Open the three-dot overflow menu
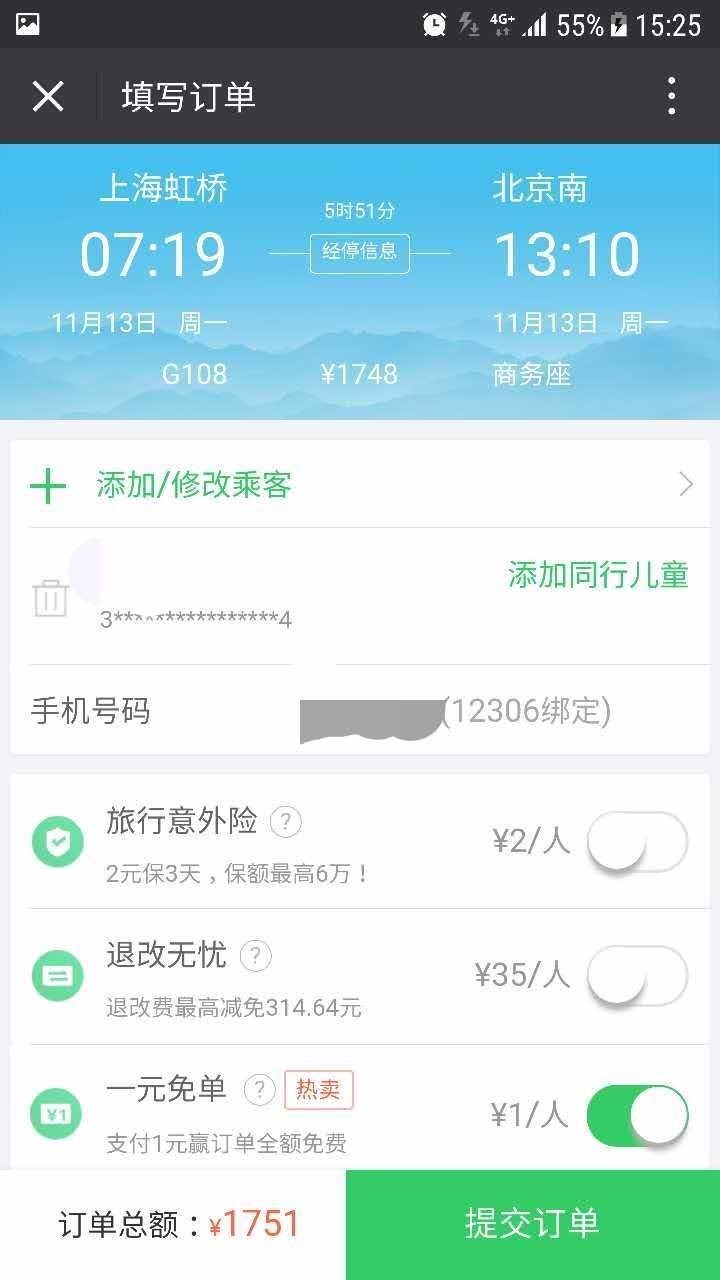 [671, 96]
